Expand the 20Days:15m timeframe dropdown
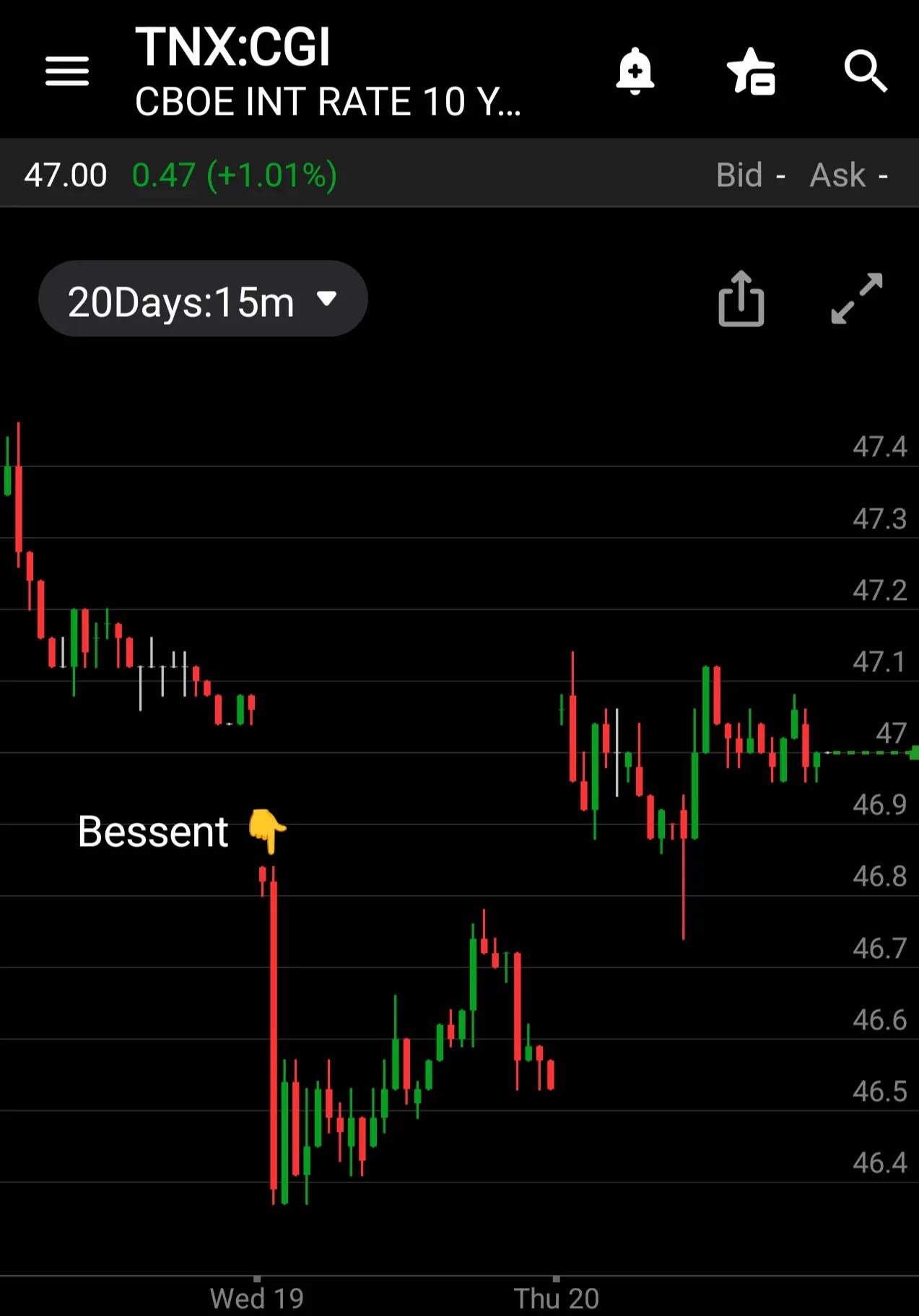 pos(203,299)
